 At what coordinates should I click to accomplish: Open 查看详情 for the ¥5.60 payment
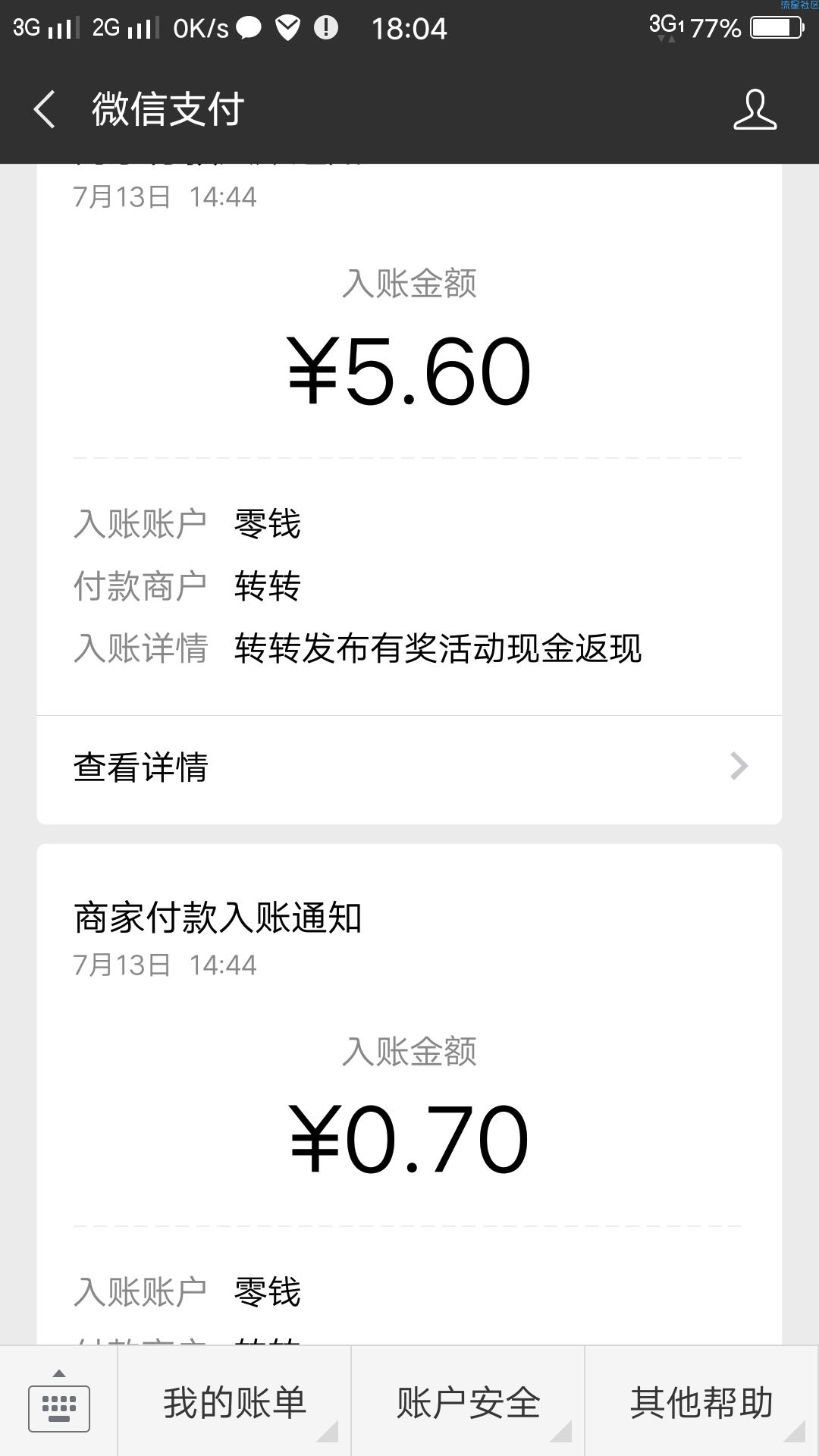(409, 767)
